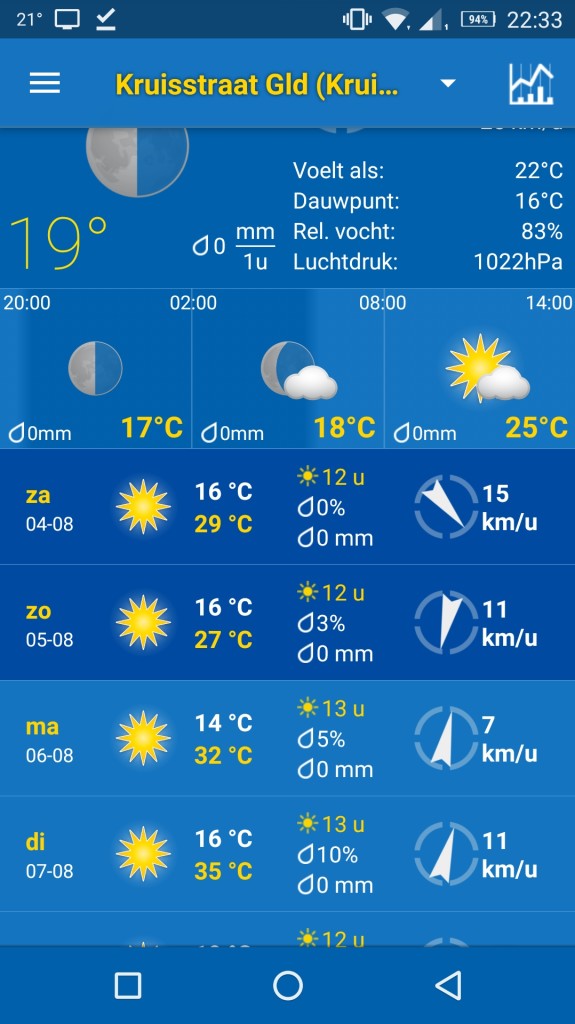Open the ma 06-08 daily forecast
The width and height of the screenshot is (575, 1024).
(x=288, y=738)
